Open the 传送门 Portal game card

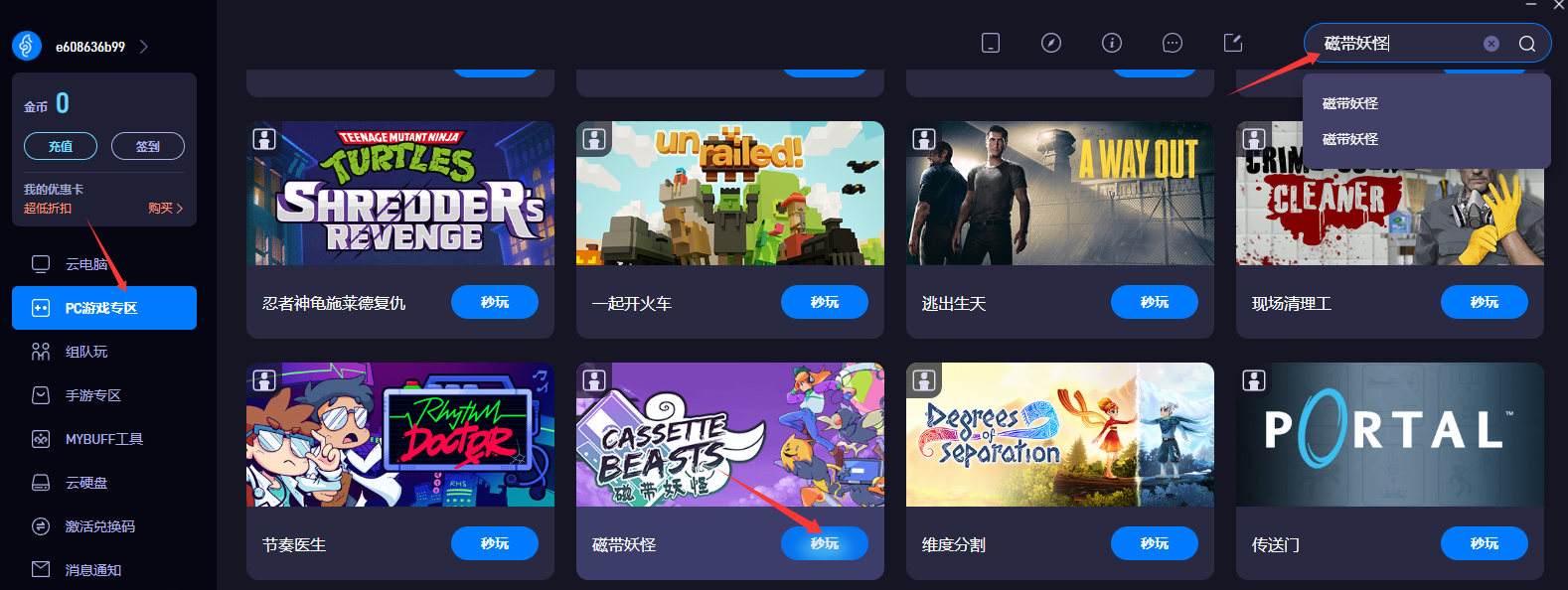click(x=1389, y=434)
